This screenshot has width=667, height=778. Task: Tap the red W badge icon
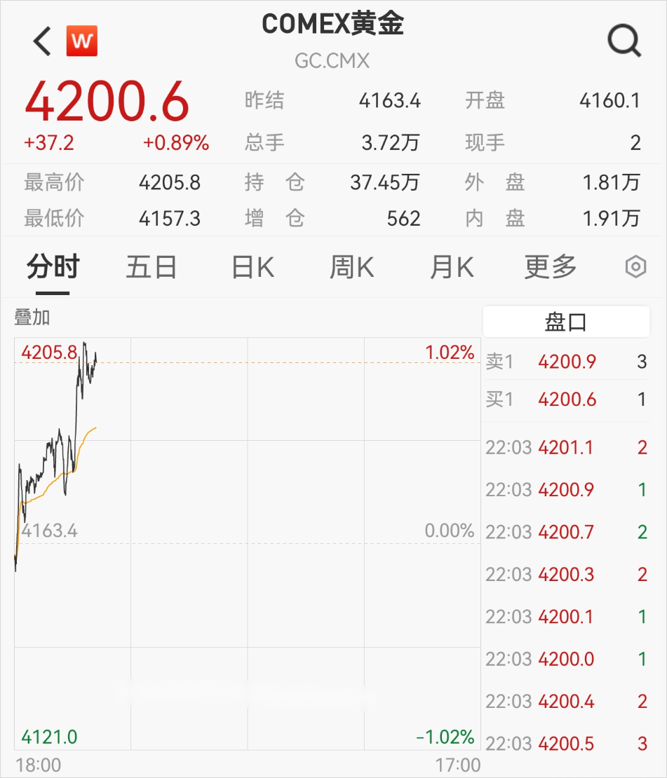coord(82,41)
